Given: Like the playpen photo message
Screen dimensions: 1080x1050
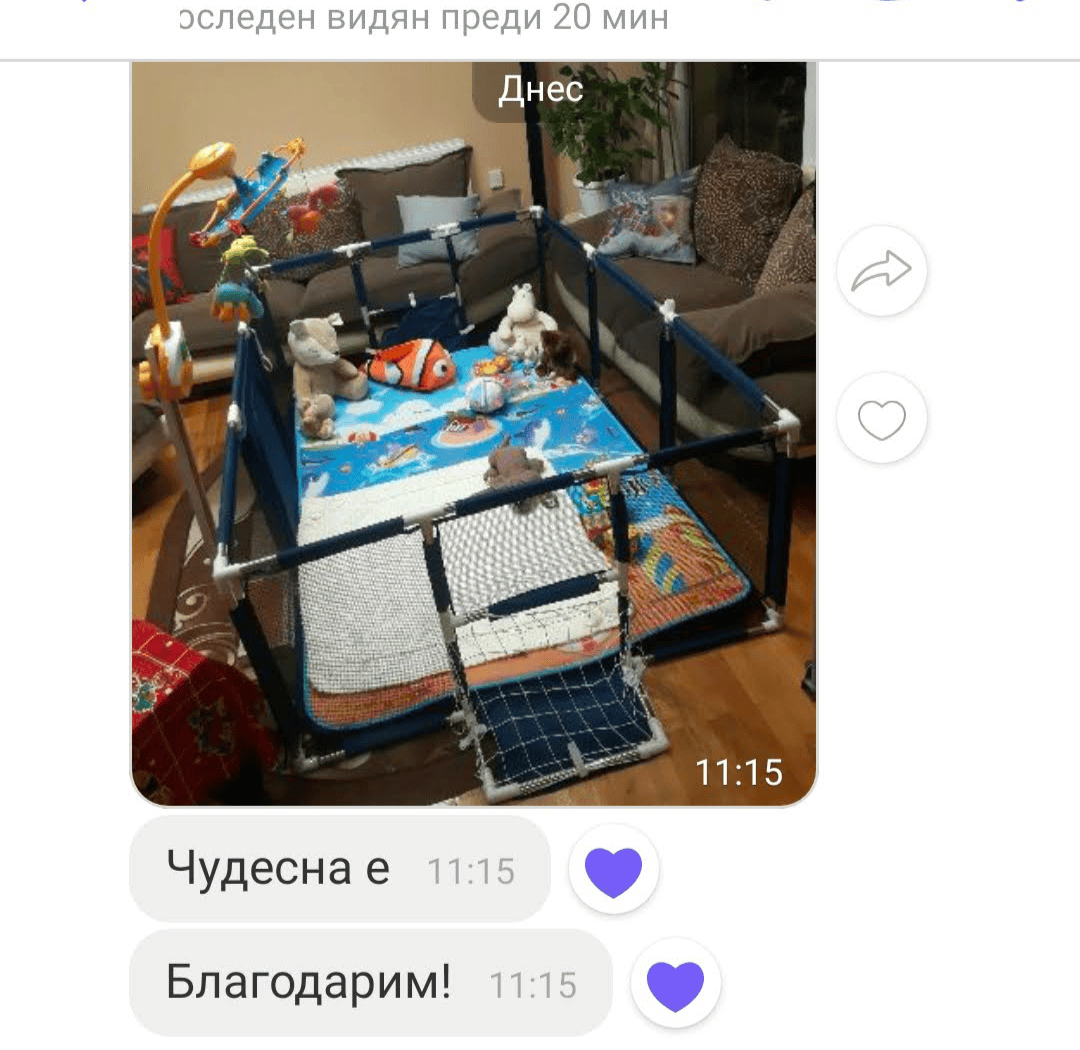Looking at the screenshot, I should [881, 419].
